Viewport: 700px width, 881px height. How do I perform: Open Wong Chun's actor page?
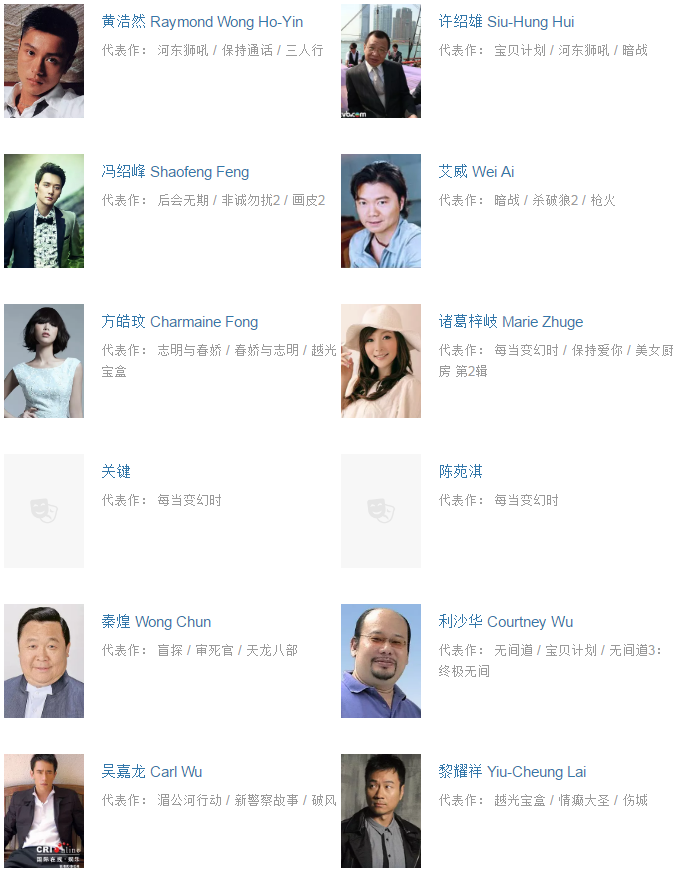(156, 622)
